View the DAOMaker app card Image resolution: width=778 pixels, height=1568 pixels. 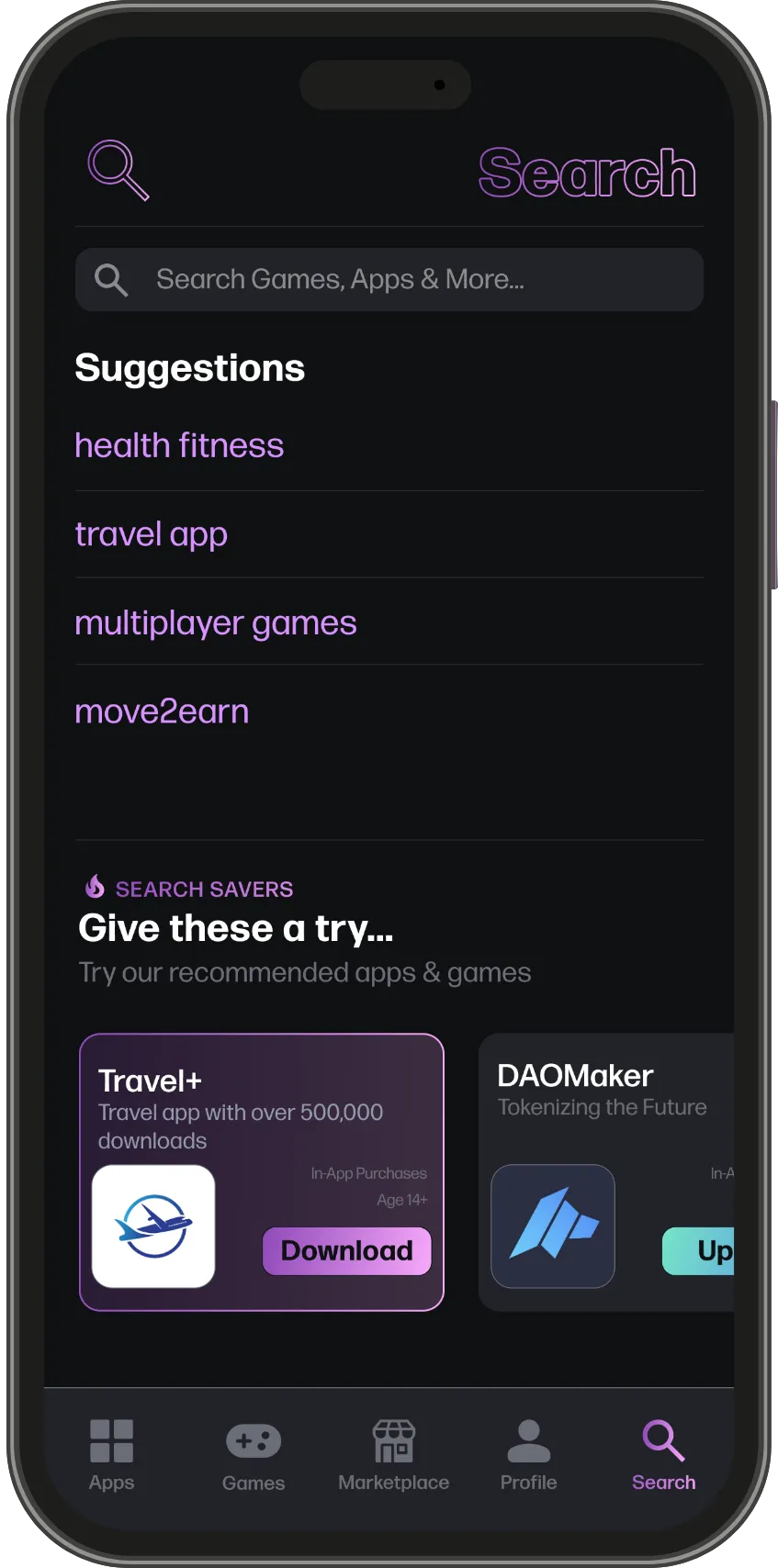[603, 1092]
